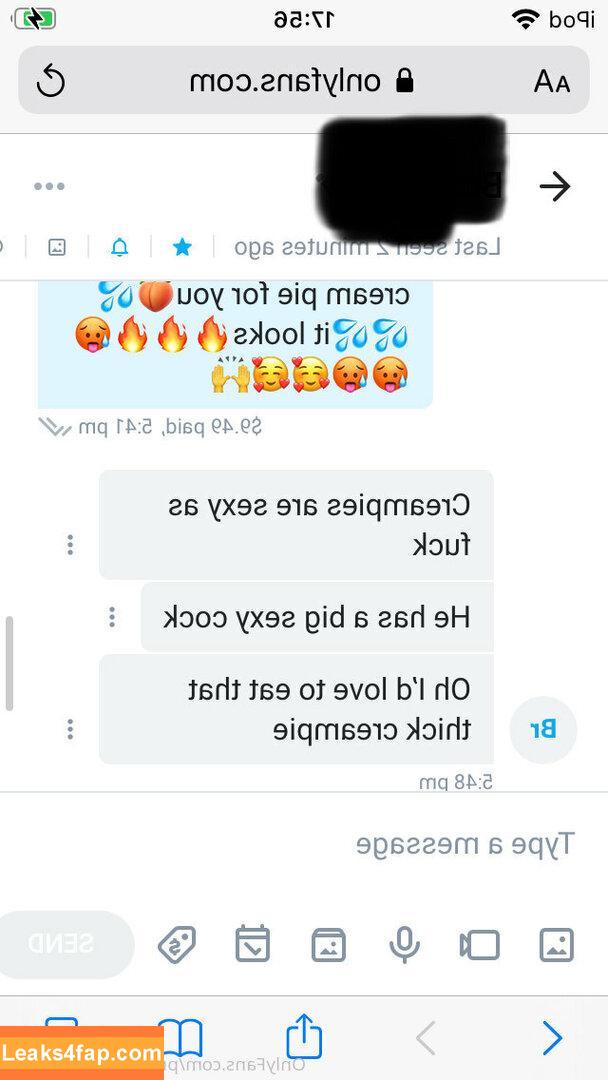This screenshot has height=1080, width=608.
Task: Open the media vault icon
Action: 328,944
